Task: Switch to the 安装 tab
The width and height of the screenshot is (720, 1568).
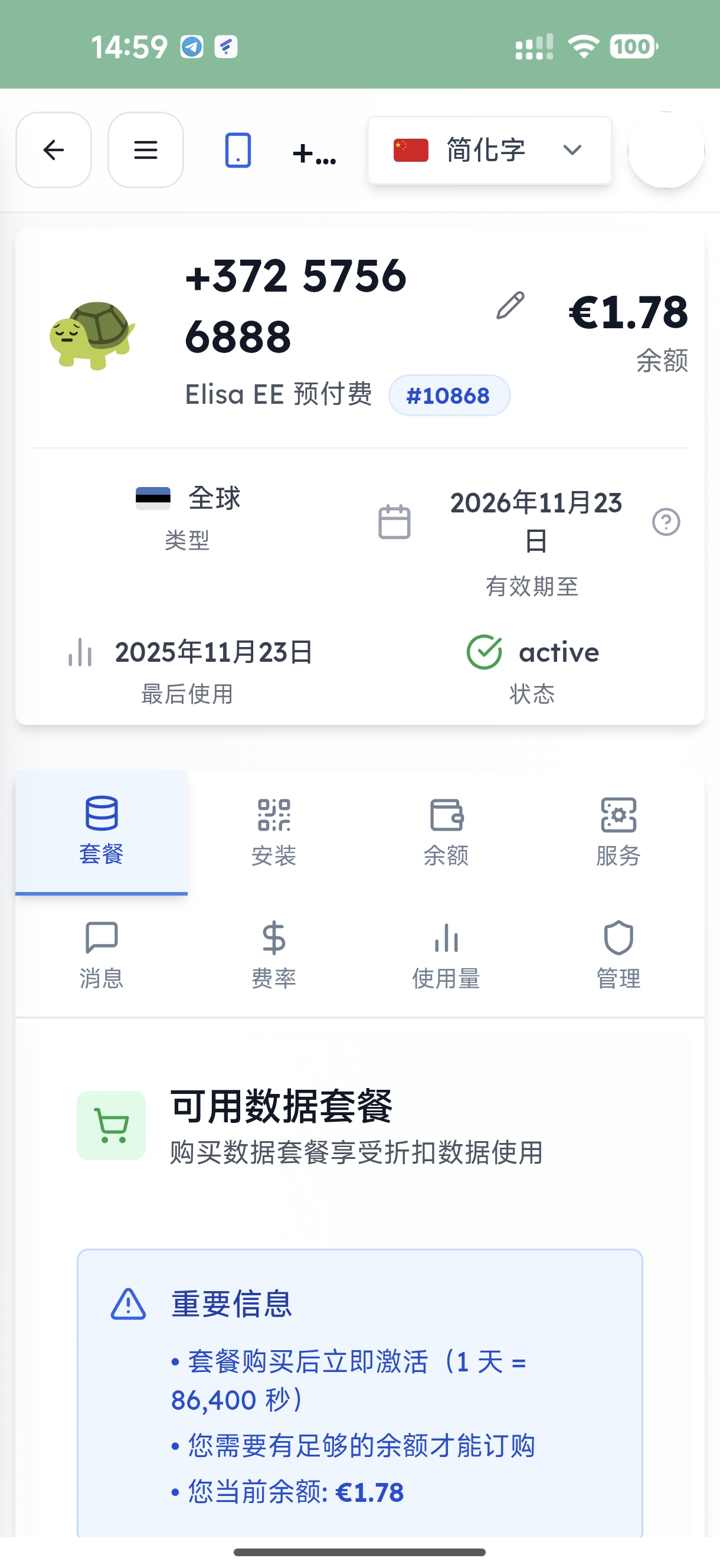Action: (274, 831)
